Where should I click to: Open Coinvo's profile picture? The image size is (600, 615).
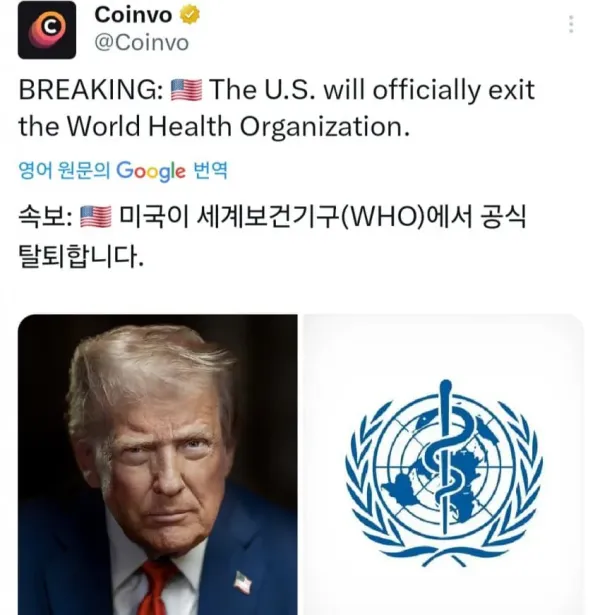[47, 29]
